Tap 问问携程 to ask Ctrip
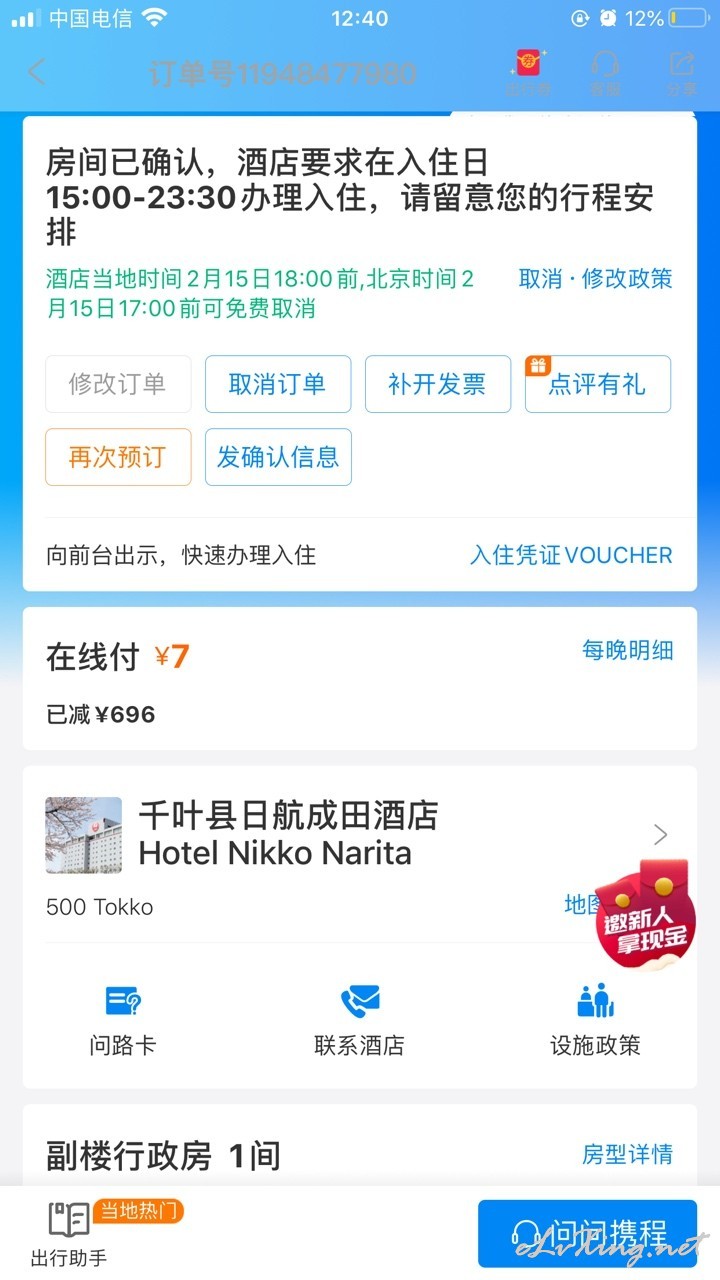The width and height of the screenshot is (720, 1280). tap(587, 1233)
